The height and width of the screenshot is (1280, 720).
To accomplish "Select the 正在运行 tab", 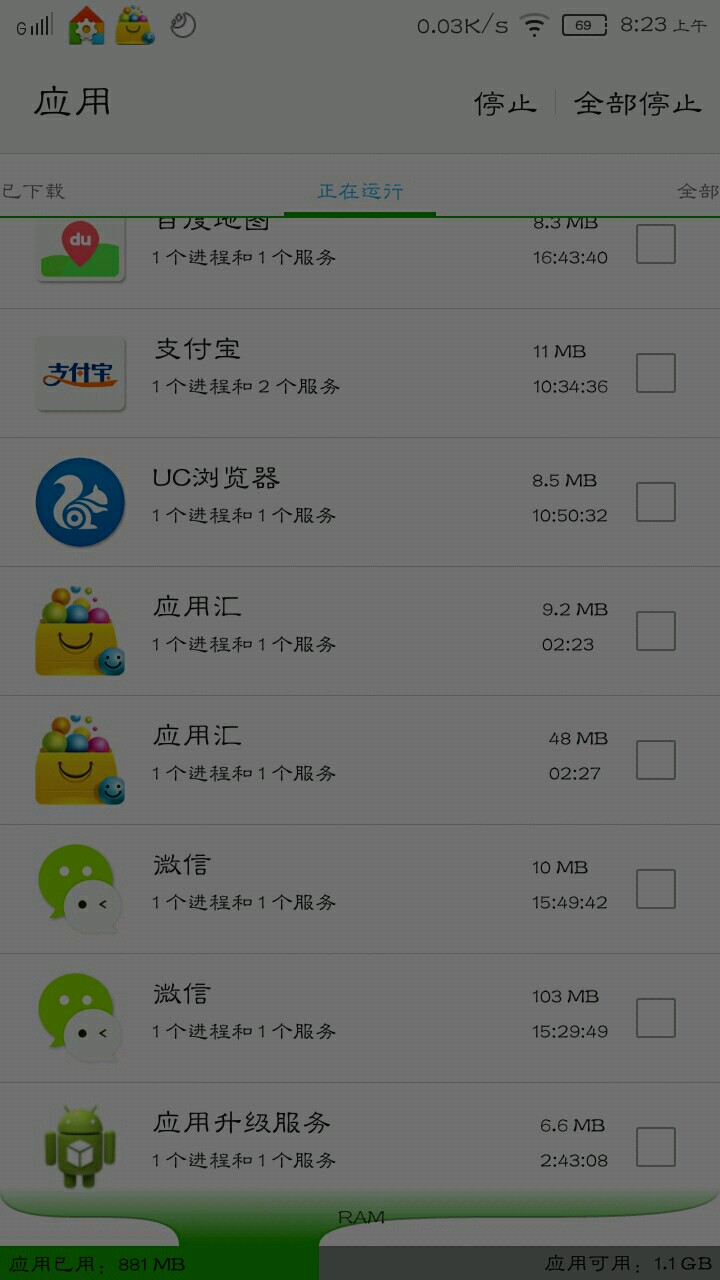I will point(360,191).
